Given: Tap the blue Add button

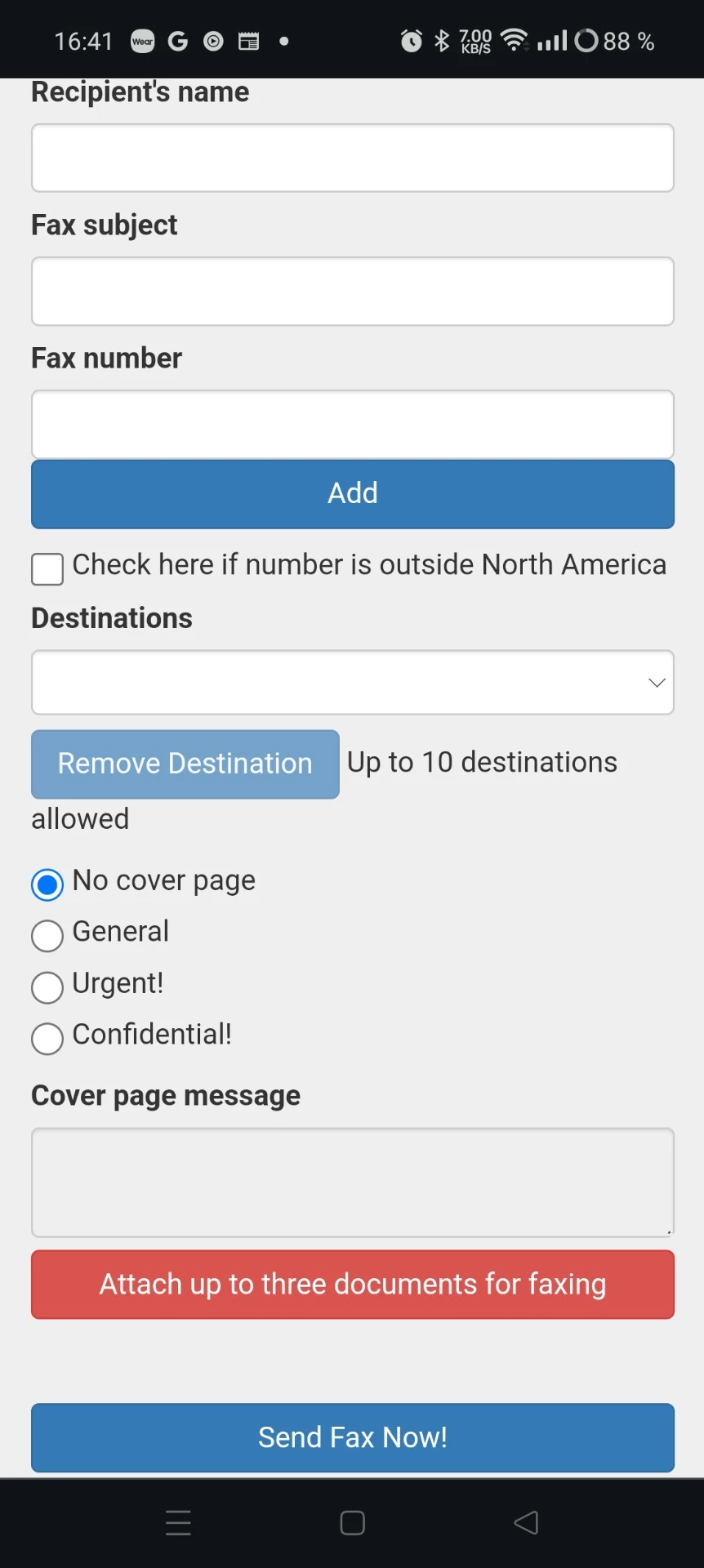Looking at the screenshot, I should click(352, 494).
